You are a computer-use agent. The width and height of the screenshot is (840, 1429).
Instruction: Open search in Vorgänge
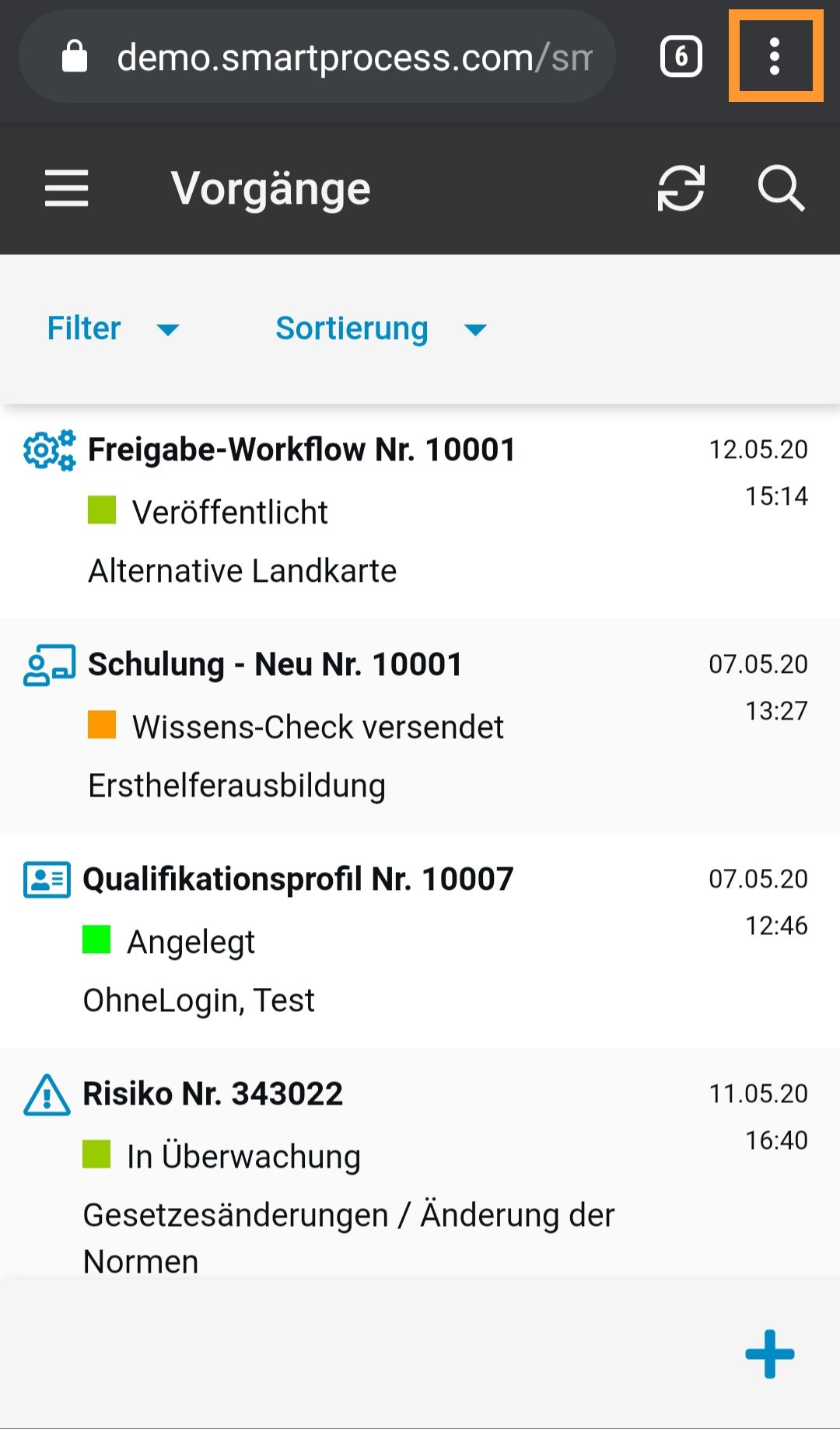(781, 188)
